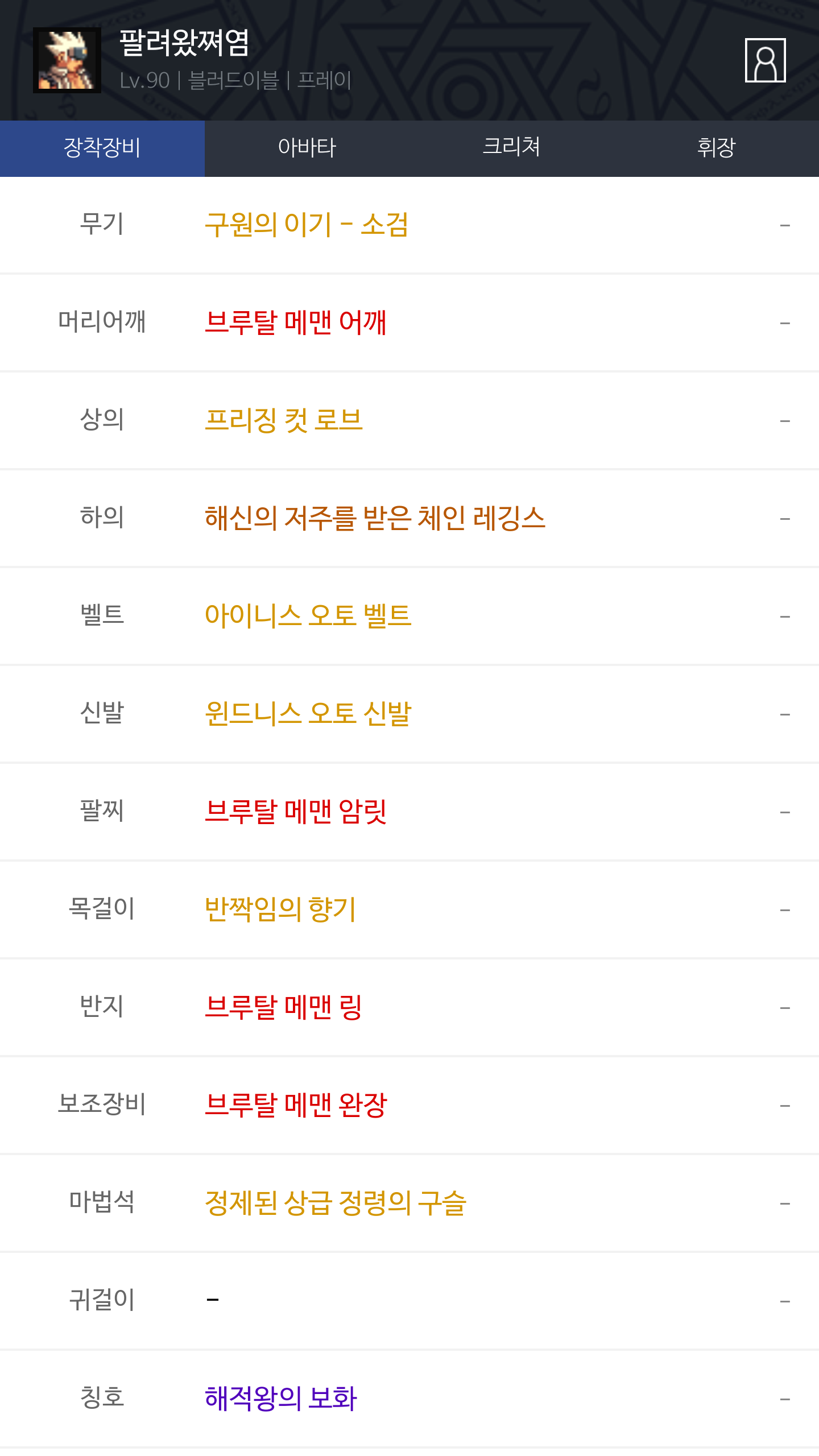
Task: Select the 장착장비 tab
Action: [x=102, y=148]
